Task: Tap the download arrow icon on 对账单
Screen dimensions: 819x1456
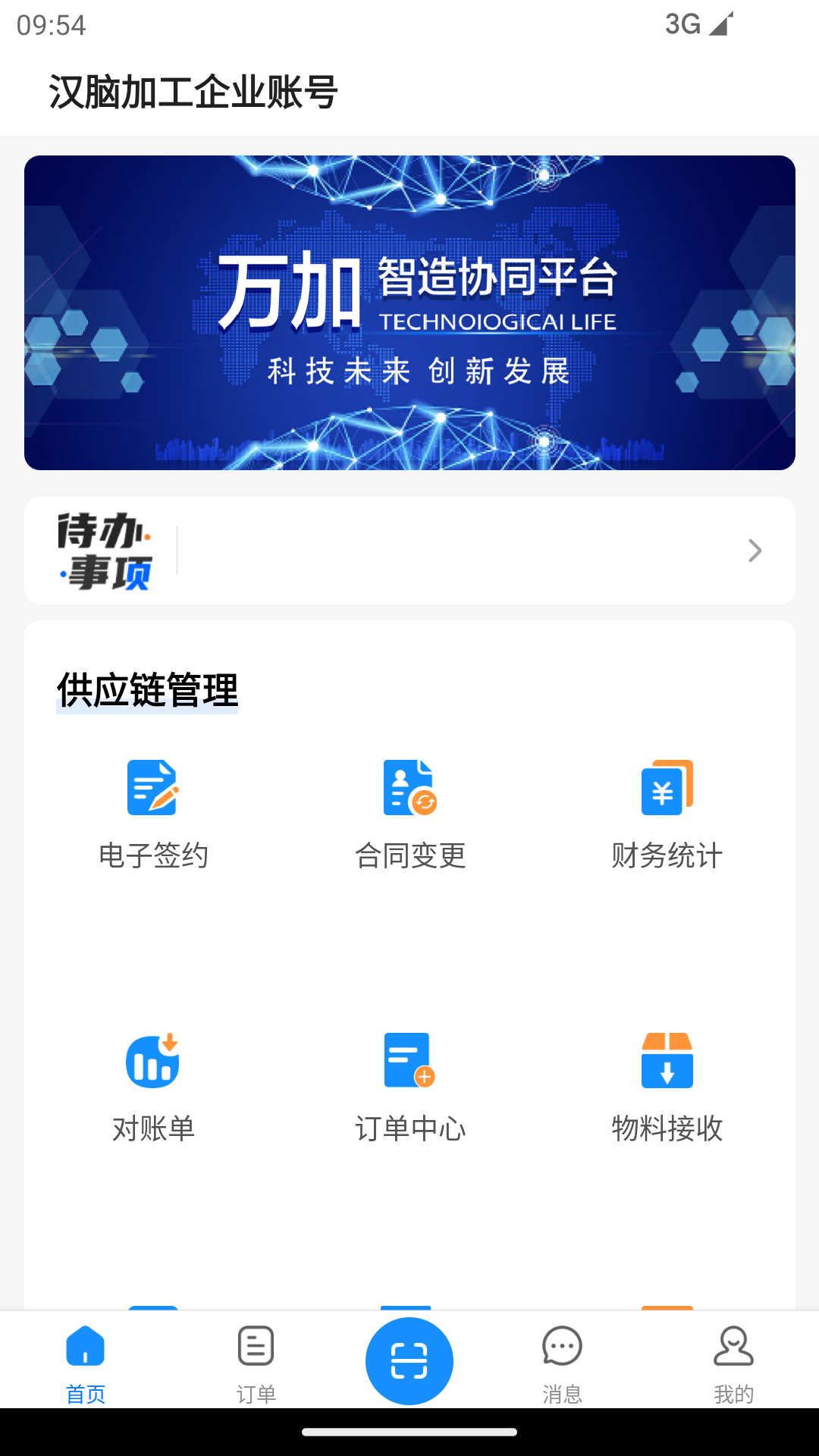Action: pos(170,1040)
